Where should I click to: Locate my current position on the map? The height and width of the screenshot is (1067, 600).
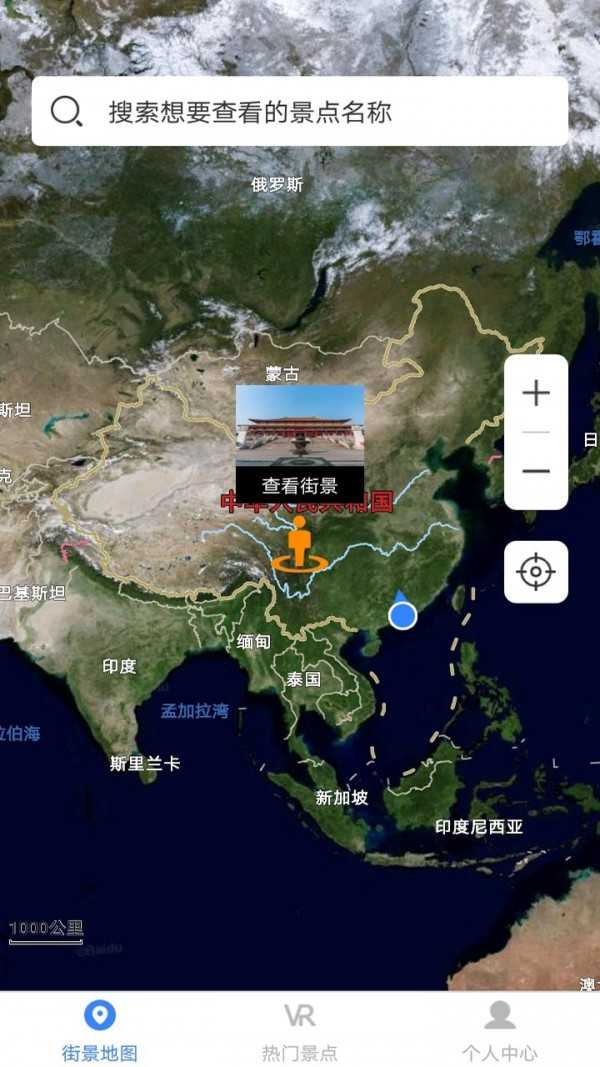coord(536,572)
